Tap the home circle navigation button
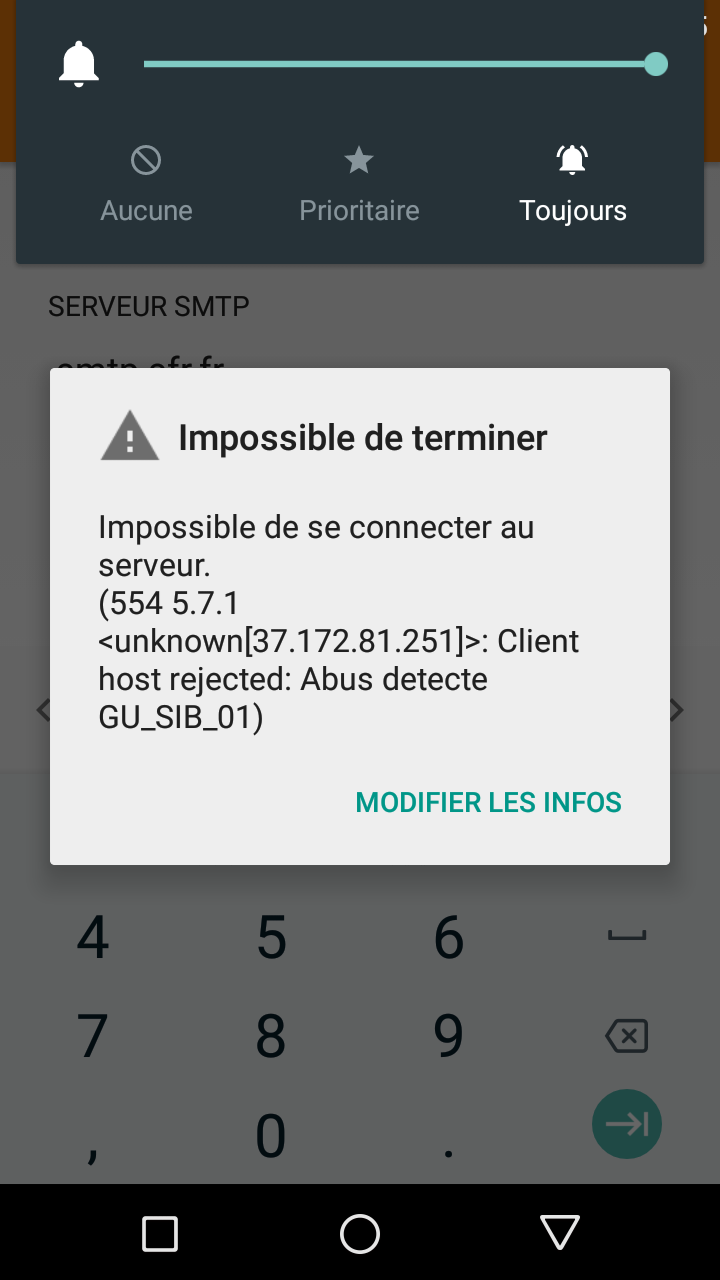This screenshot has height=1280, width=720. (360, 1233)
